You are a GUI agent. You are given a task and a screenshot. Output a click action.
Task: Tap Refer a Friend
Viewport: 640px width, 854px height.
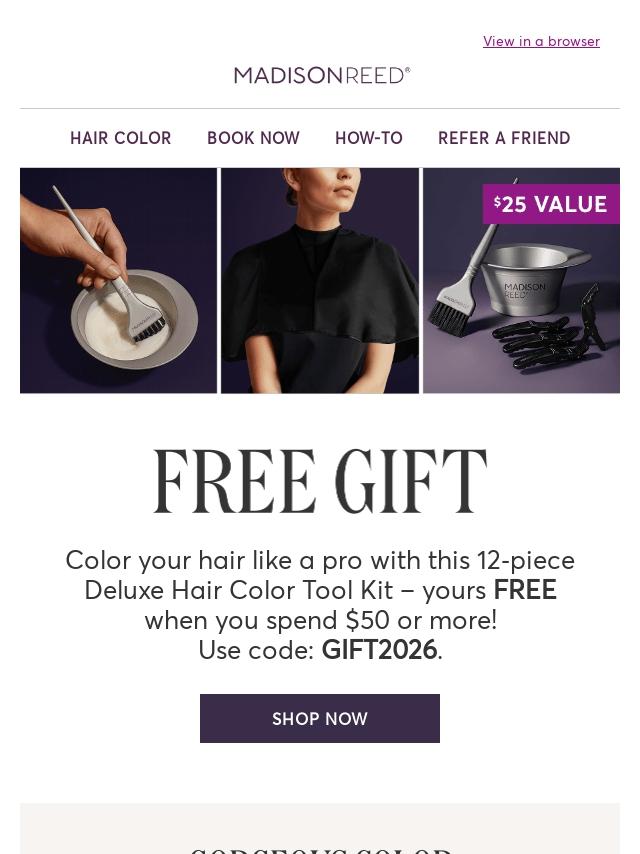click(x=504, y=138)
